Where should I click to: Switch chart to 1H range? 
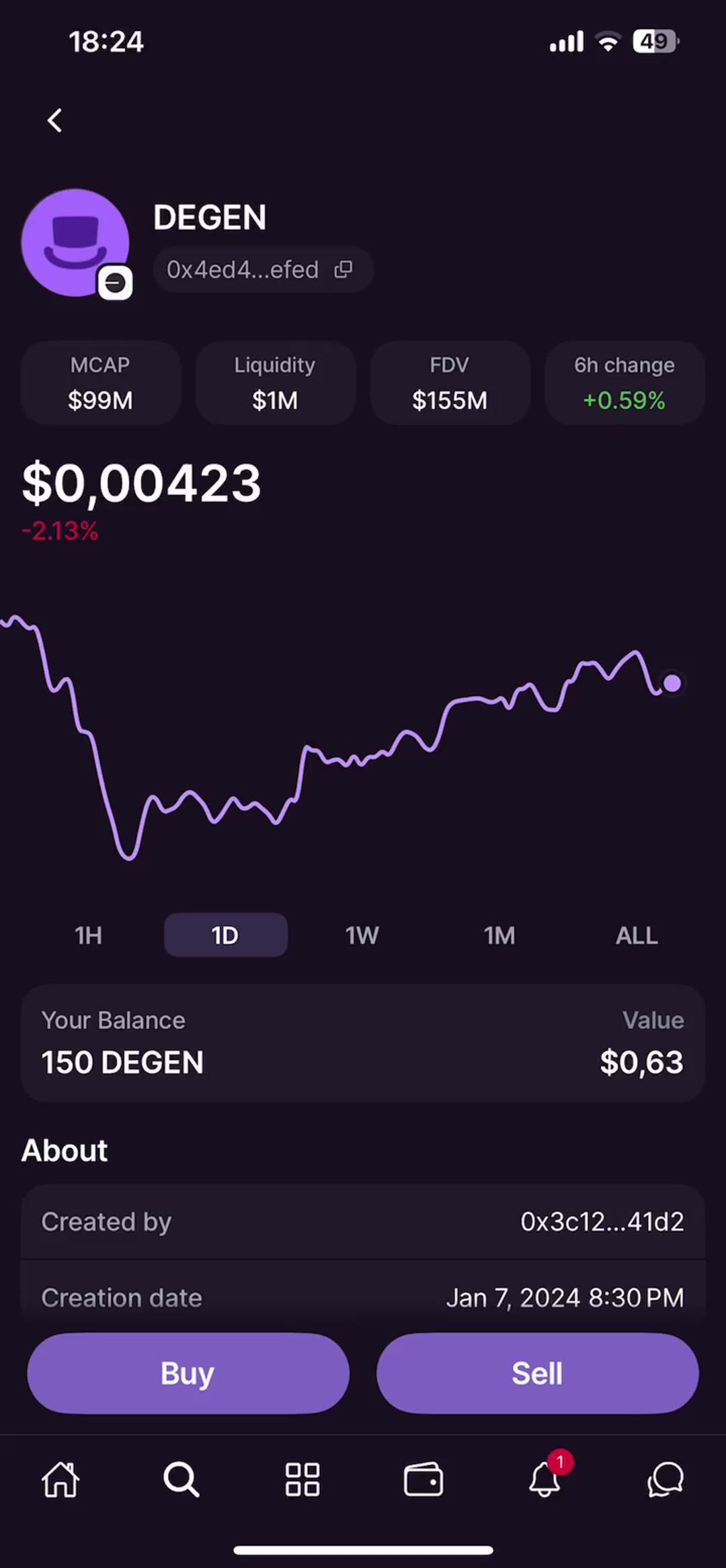[88, 935]
